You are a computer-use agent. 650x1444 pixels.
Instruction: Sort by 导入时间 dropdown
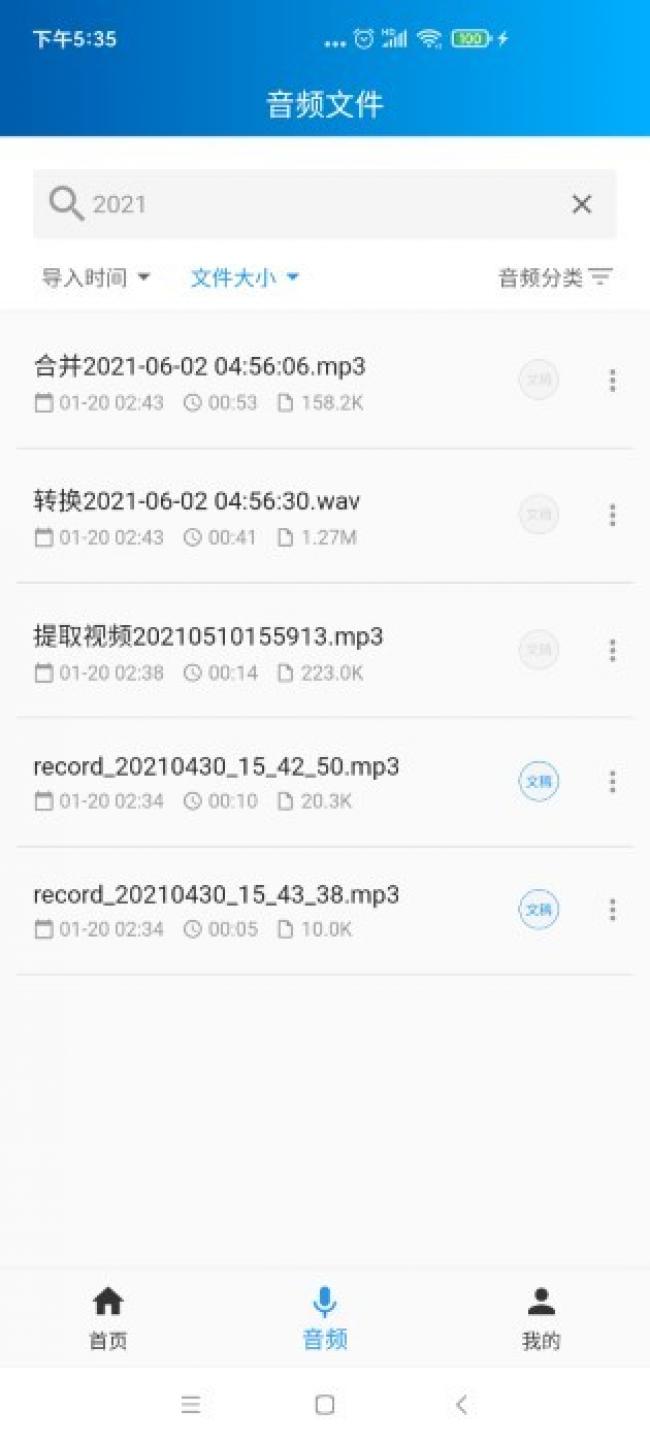(x=95, y=278)
